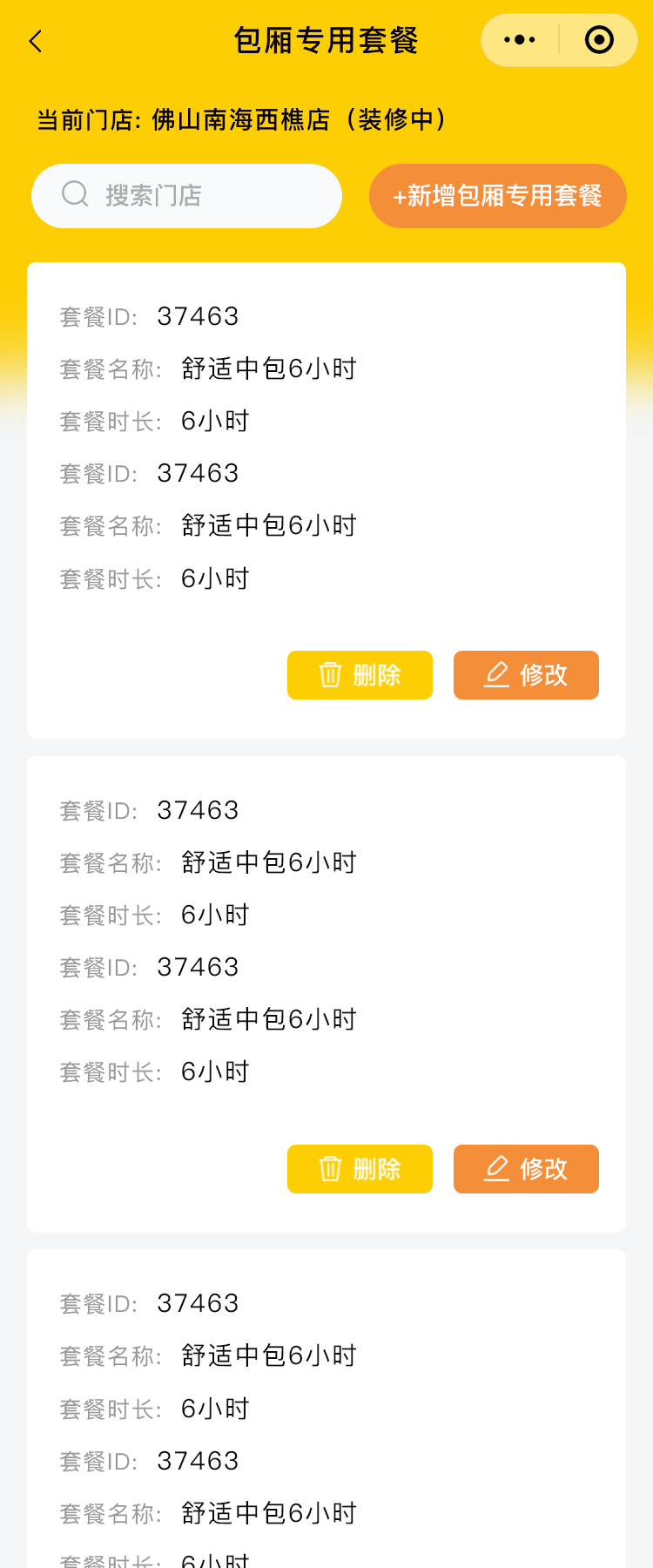Viewport: 653px width, 1568px height.
Task: Open the mini program more-options menu
Action: pyautogui.click(x=520, y=40)
